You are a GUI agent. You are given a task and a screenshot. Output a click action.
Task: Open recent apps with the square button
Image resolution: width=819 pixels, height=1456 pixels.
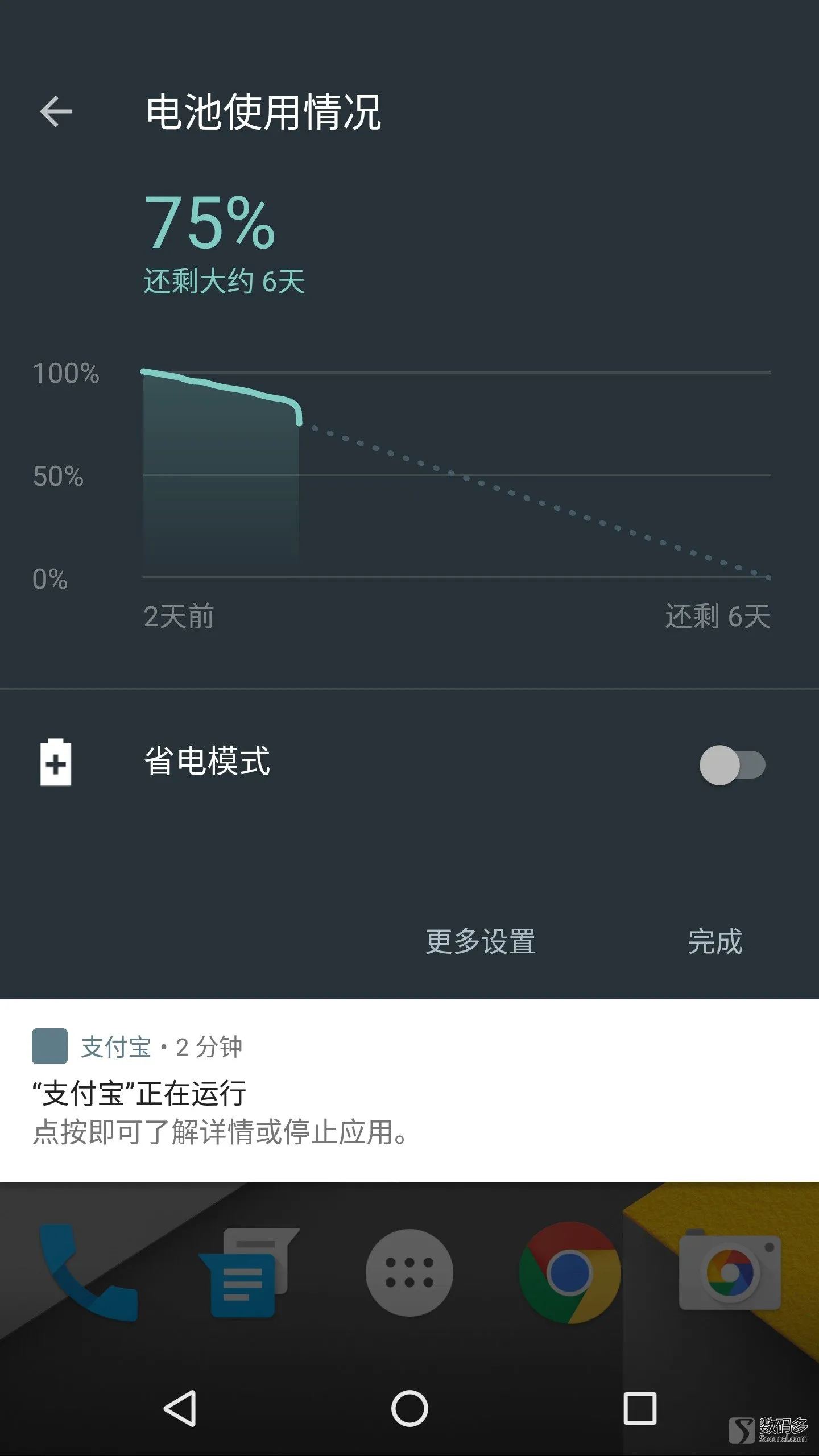(640, 1408)
